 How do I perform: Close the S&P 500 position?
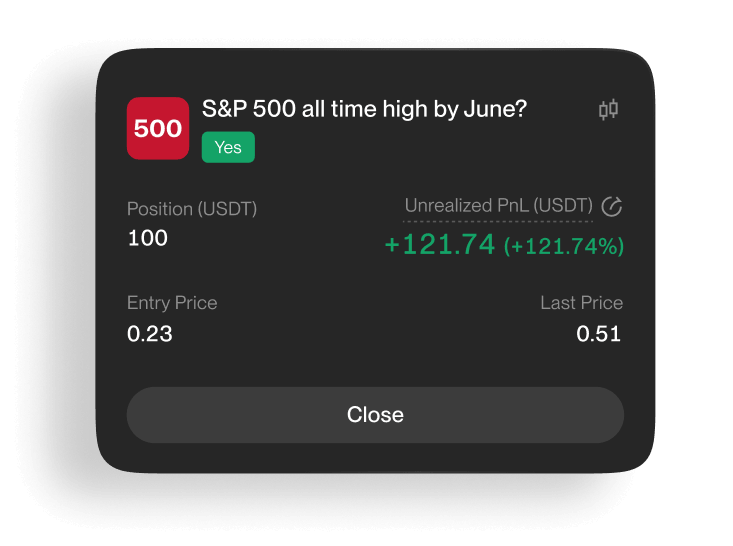375,415
